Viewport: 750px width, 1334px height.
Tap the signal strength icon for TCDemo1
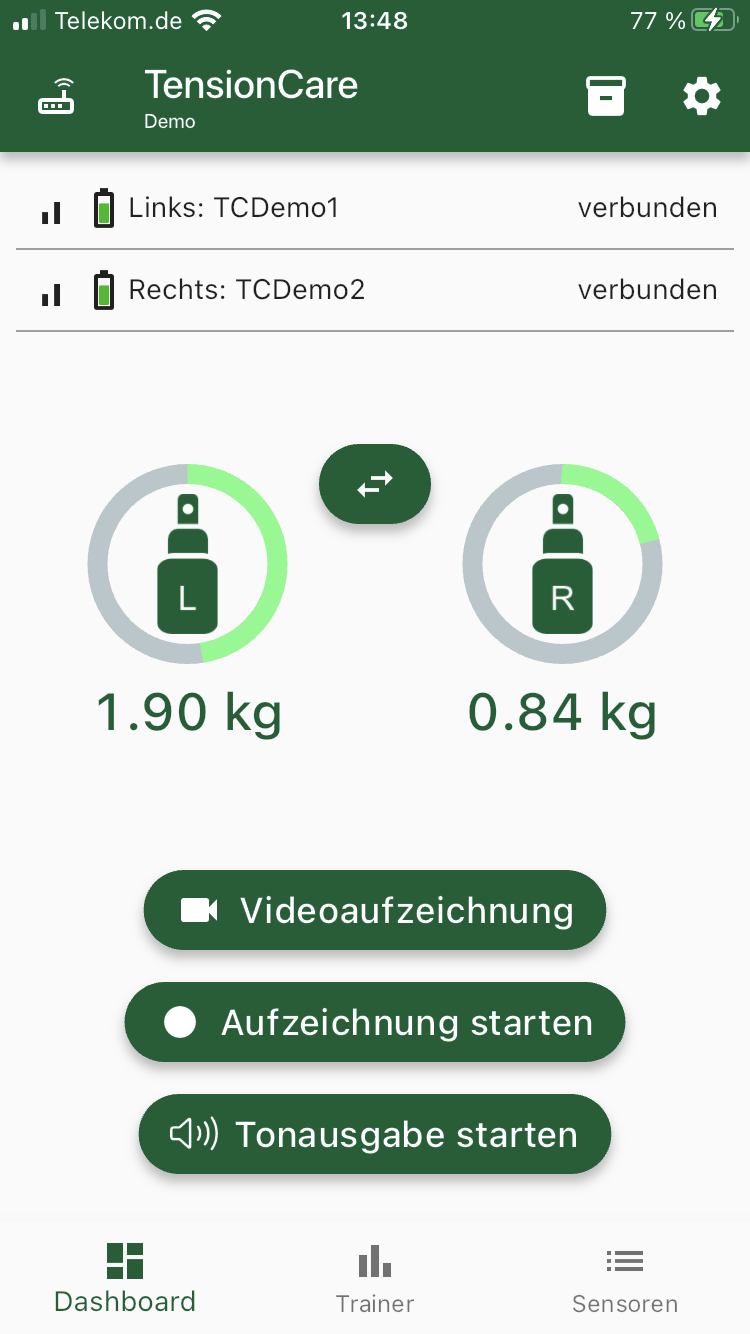(x=51, y=208)
